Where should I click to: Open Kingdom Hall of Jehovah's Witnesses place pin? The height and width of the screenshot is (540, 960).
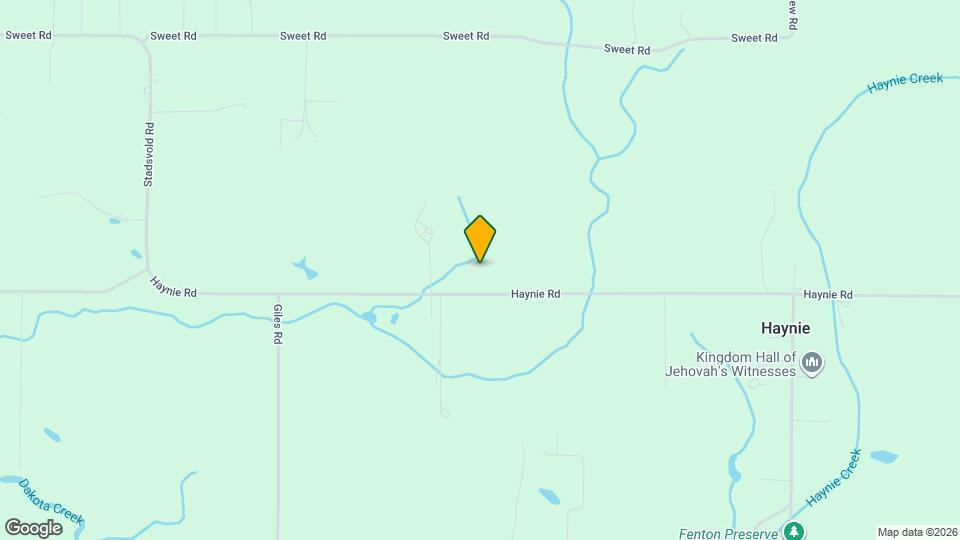coord(812,363)
